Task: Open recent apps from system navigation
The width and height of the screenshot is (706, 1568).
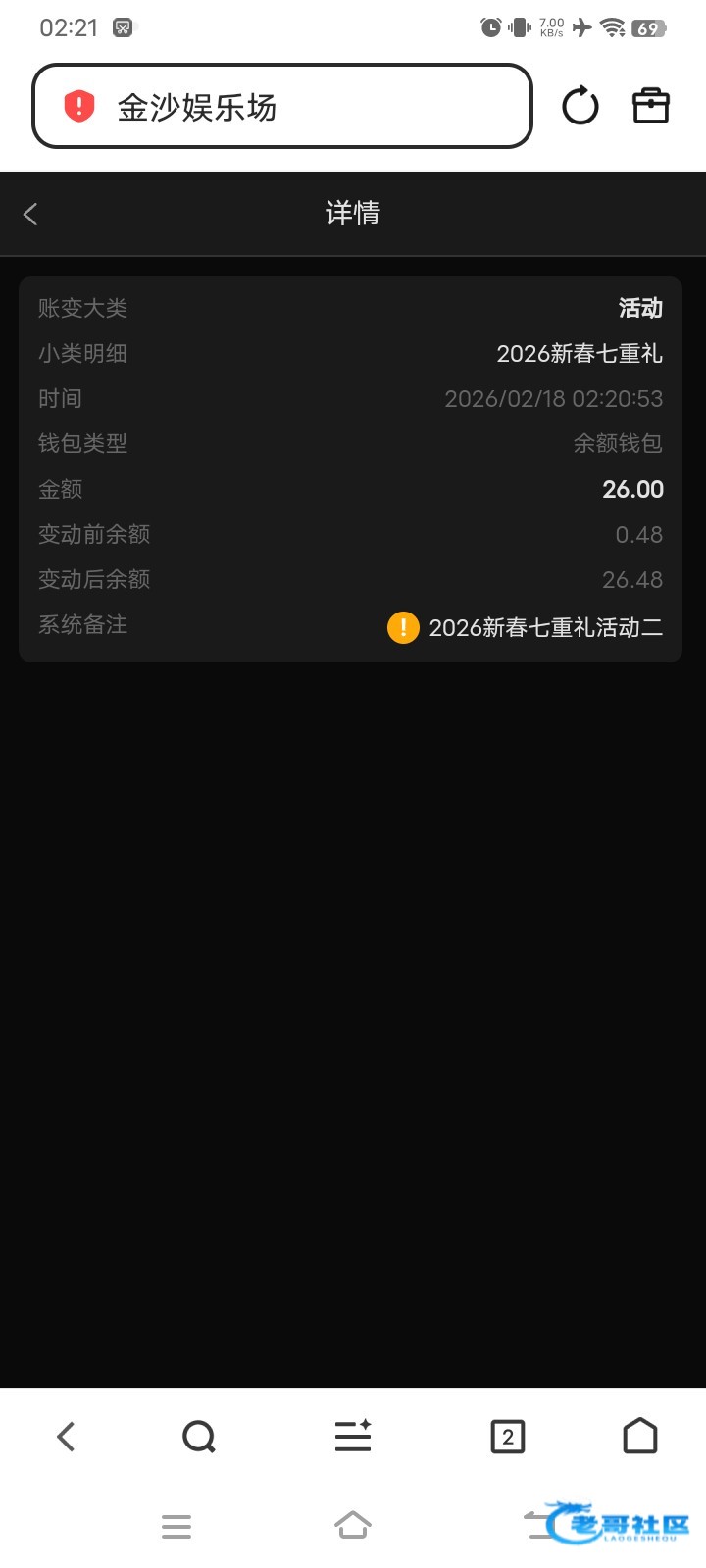Action: [176, 1526]
